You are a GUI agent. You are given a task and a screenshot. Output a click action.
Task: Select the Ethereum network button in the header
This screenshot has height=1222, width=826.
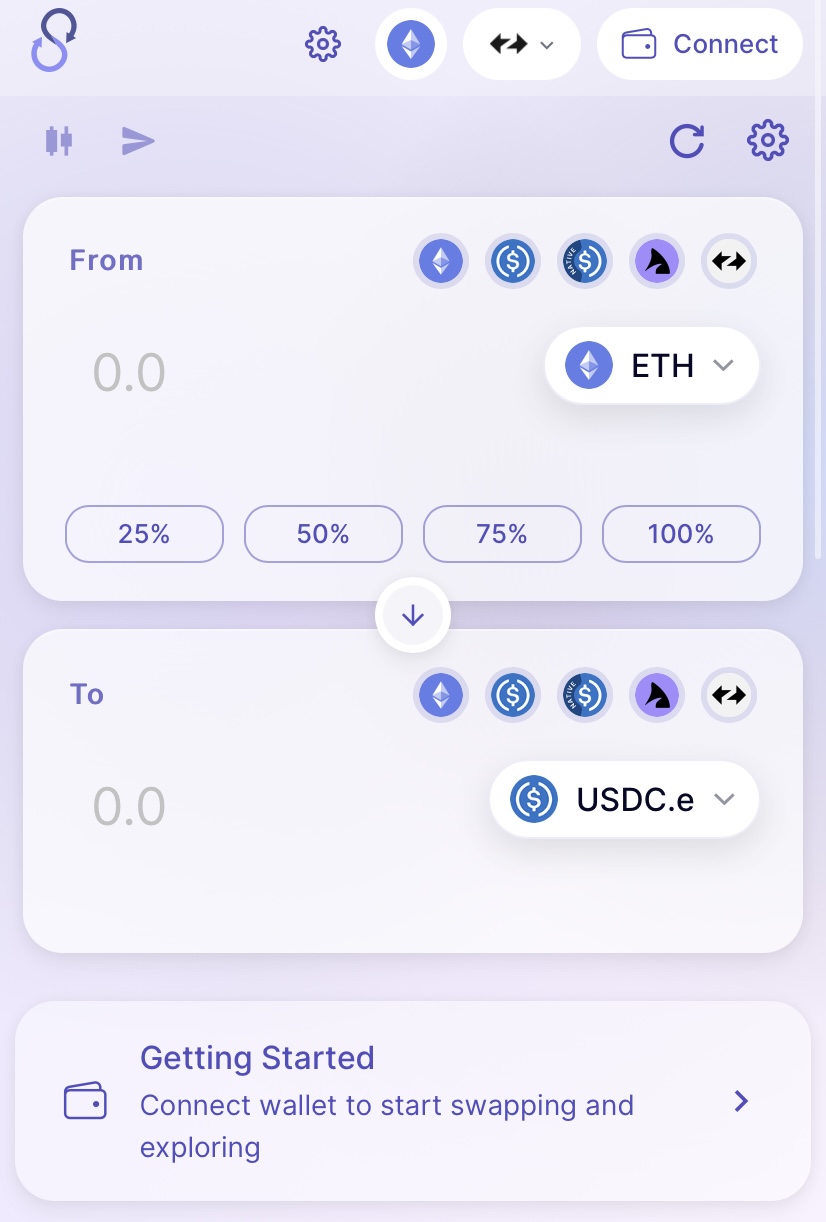[x=411, y=44]
